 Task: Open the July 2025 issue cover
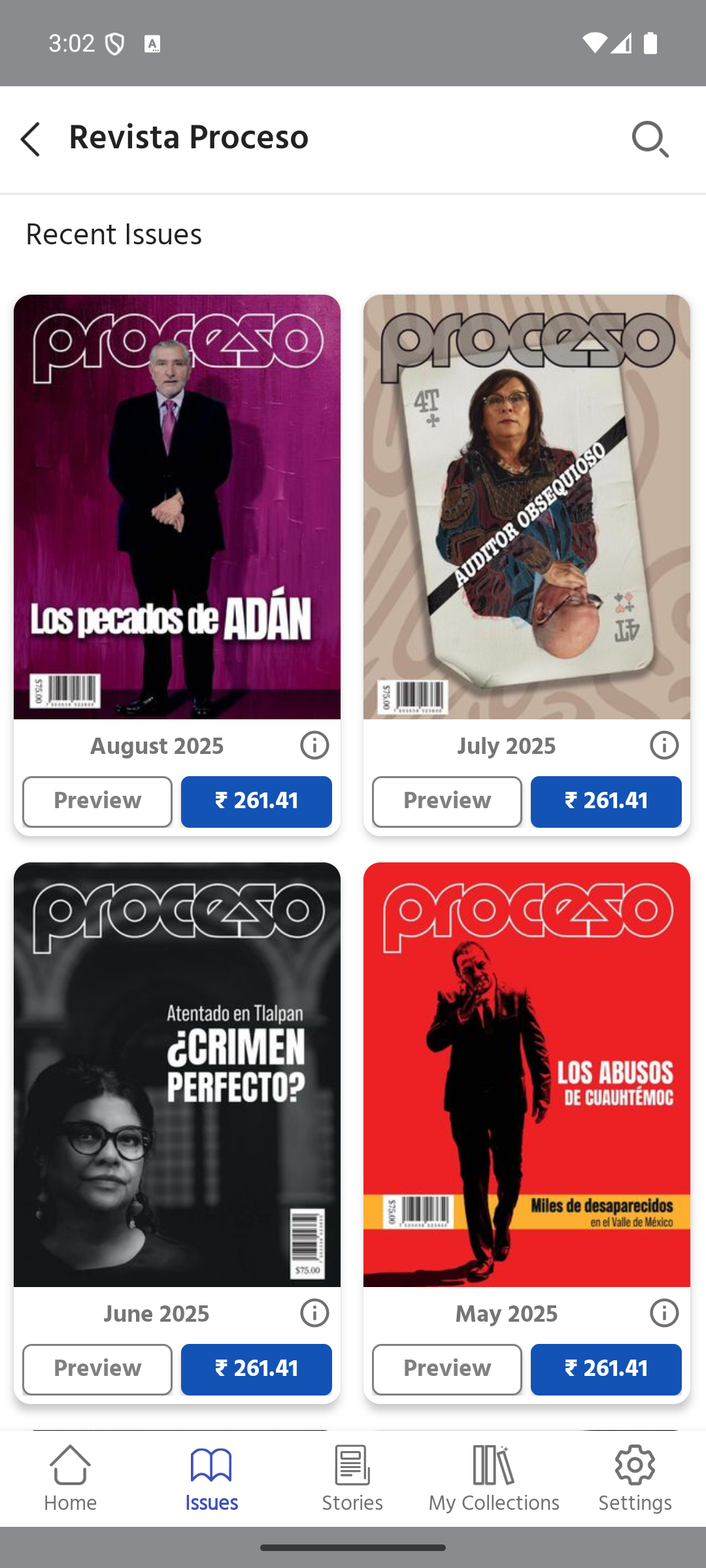pyautogui.click(x=526, y=506)
